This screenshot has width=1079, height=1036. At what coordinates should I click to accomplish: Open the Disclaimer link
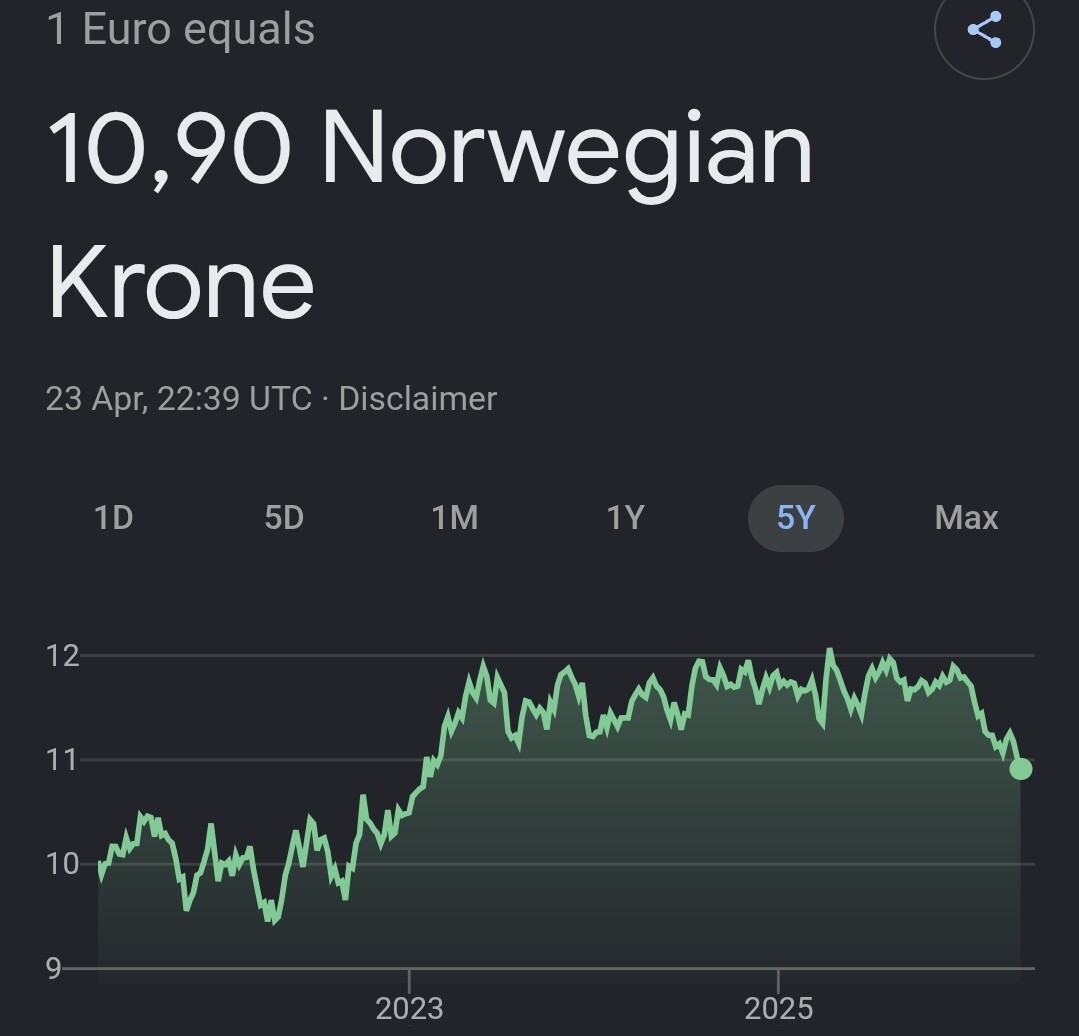417,399
